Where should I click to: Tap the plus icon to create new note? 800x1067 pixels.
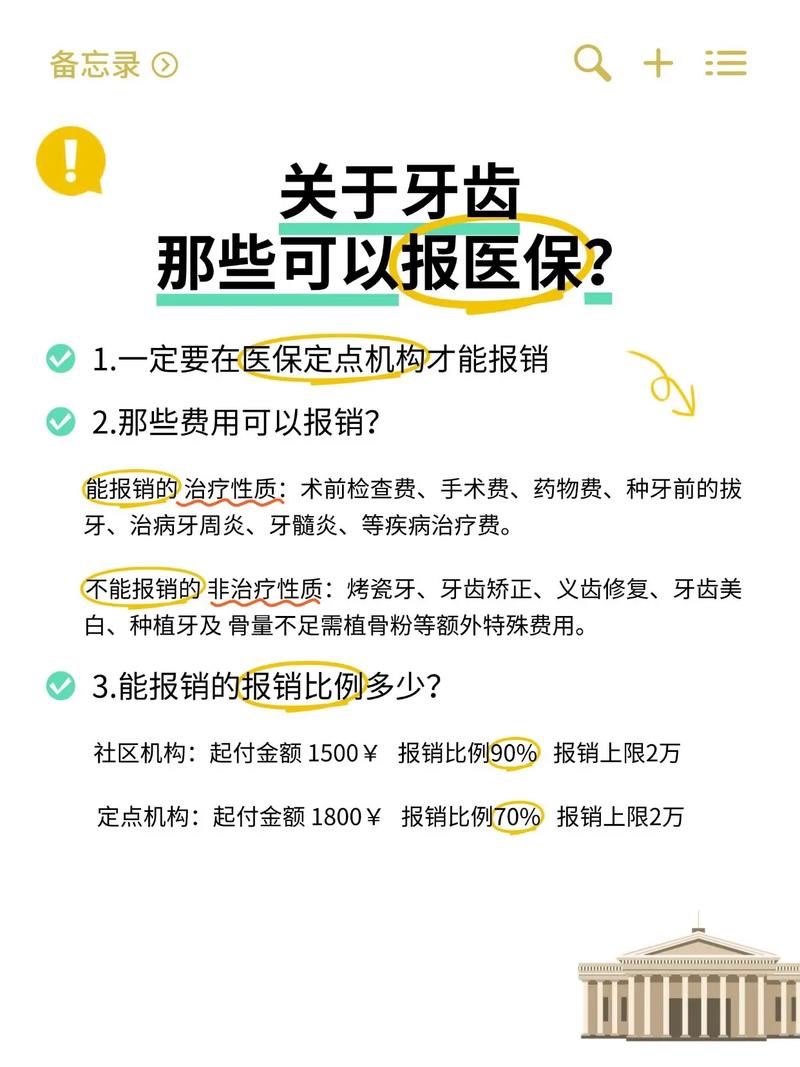pyautogui.click(x=658, y=62)
